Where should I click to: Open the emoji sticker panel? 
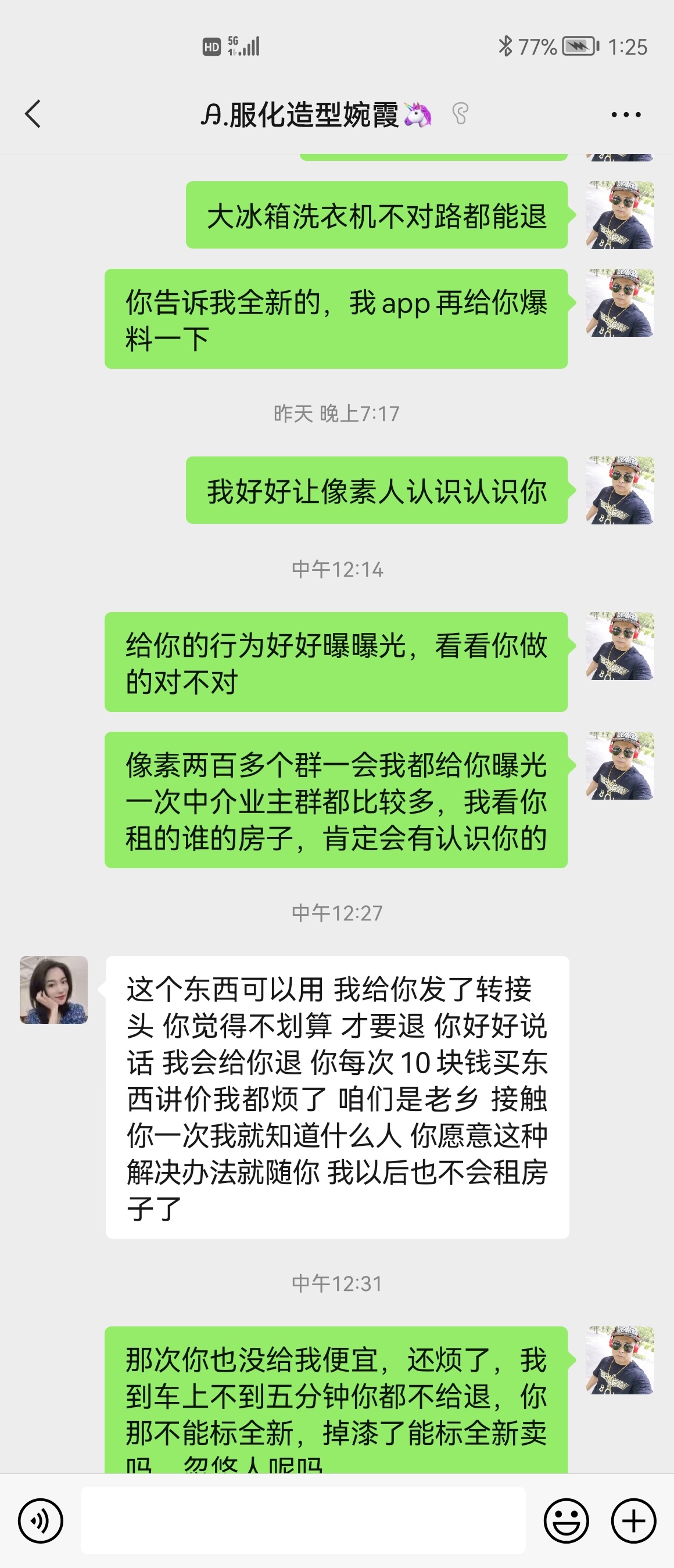pos(565,1520)
